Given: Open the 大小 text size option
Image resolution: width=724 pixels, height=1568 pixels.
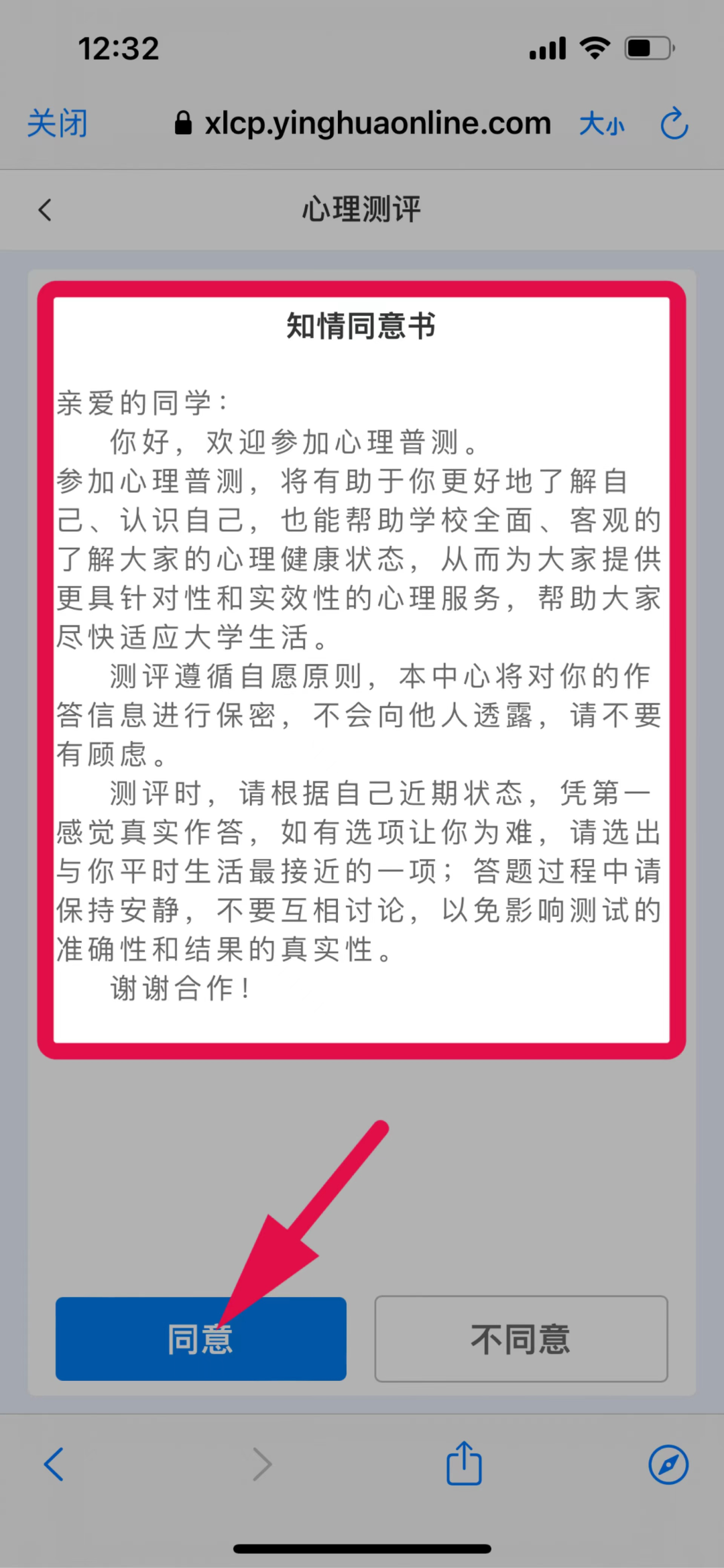Looking at the screenshot, I should [601, 125].
